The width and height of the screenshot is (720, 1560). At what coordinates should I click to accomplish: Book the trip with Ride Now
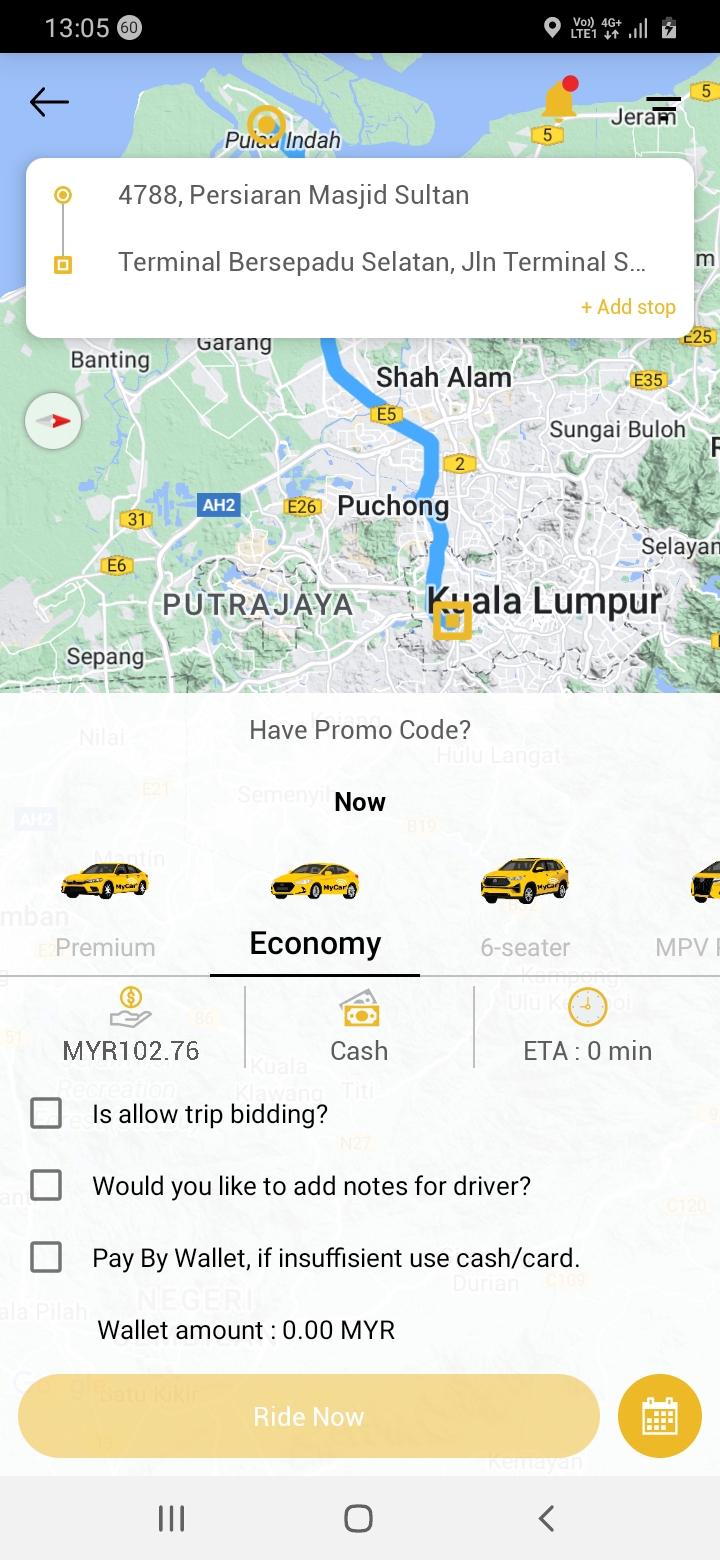pos(309,1416)
